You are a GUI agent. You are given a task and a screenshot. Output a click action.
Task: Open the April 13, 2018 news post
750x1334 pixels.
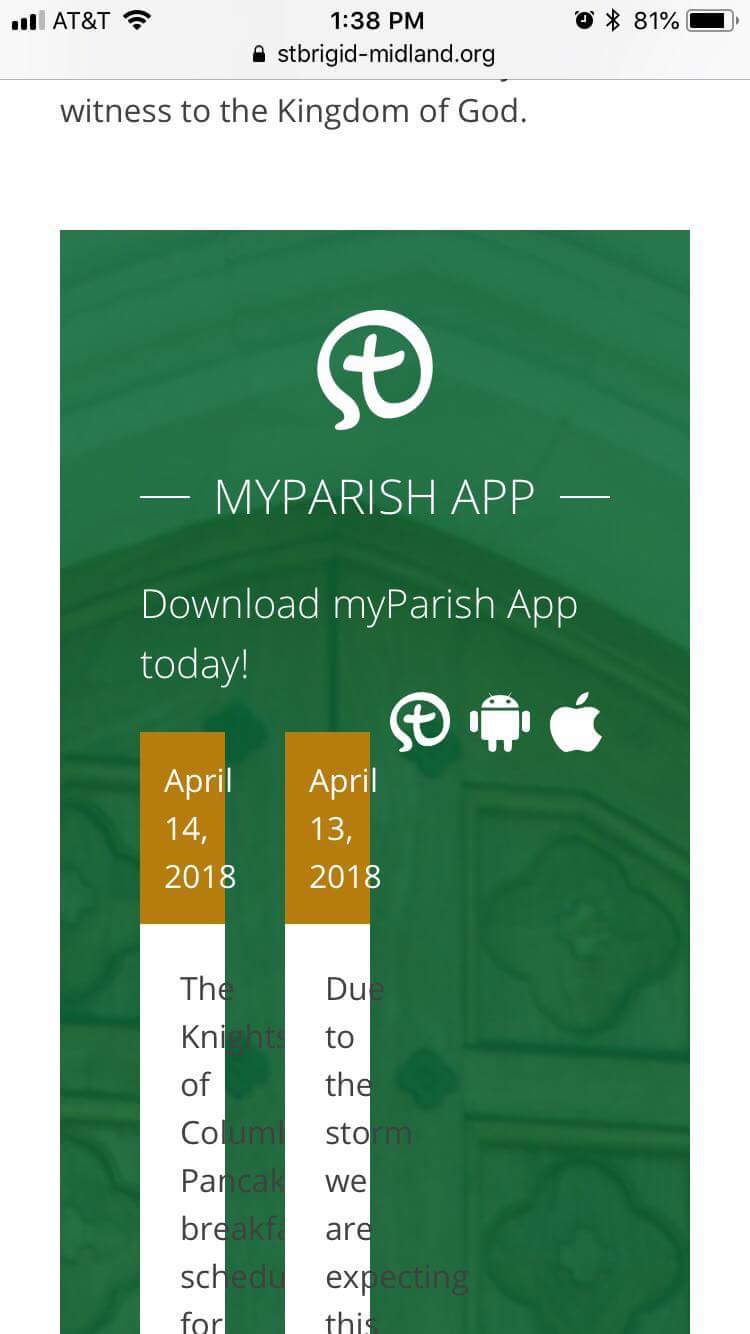tap(328, 828)
